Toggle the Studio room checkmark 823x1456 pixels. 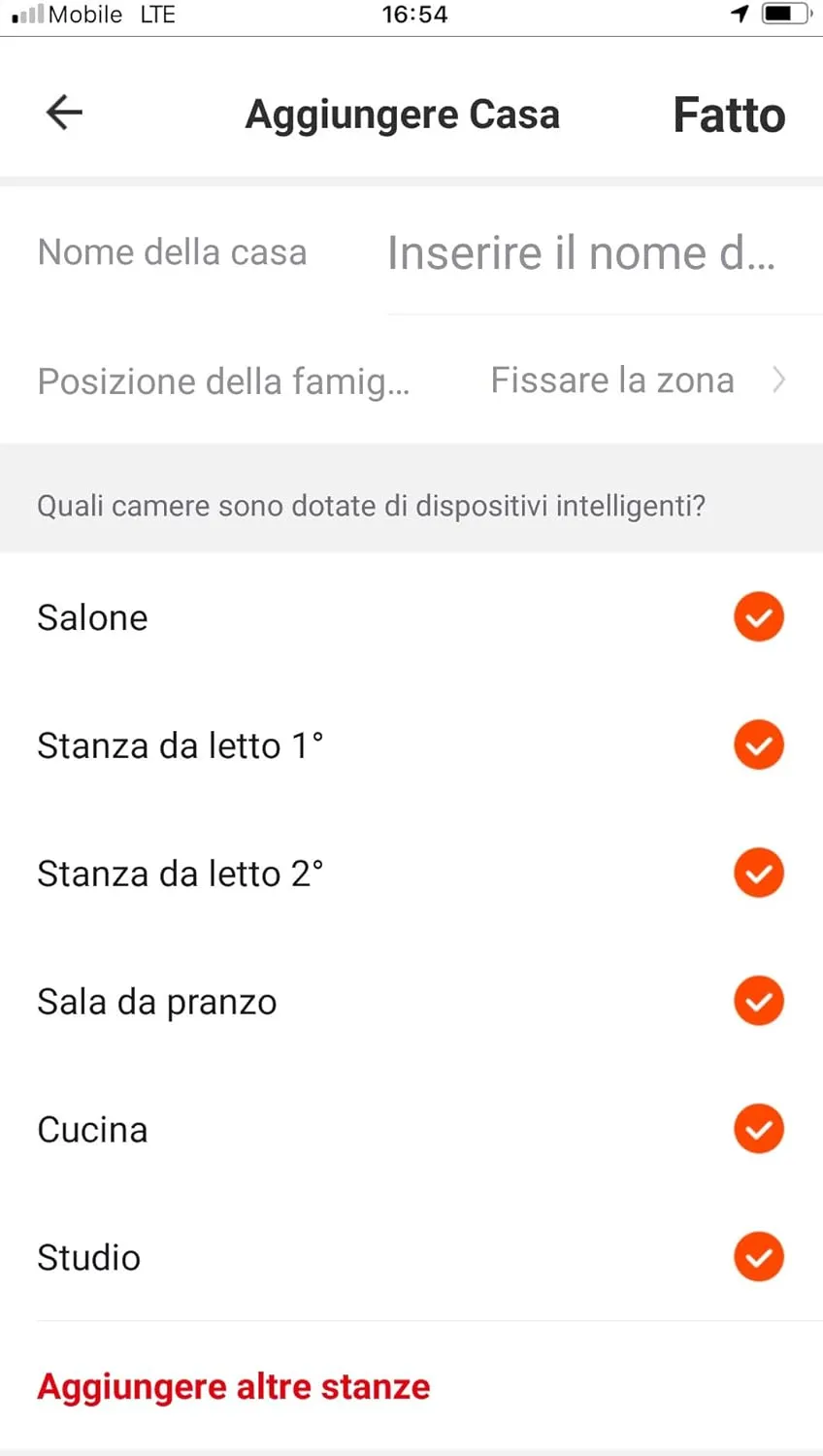(x=758, y=1258)
